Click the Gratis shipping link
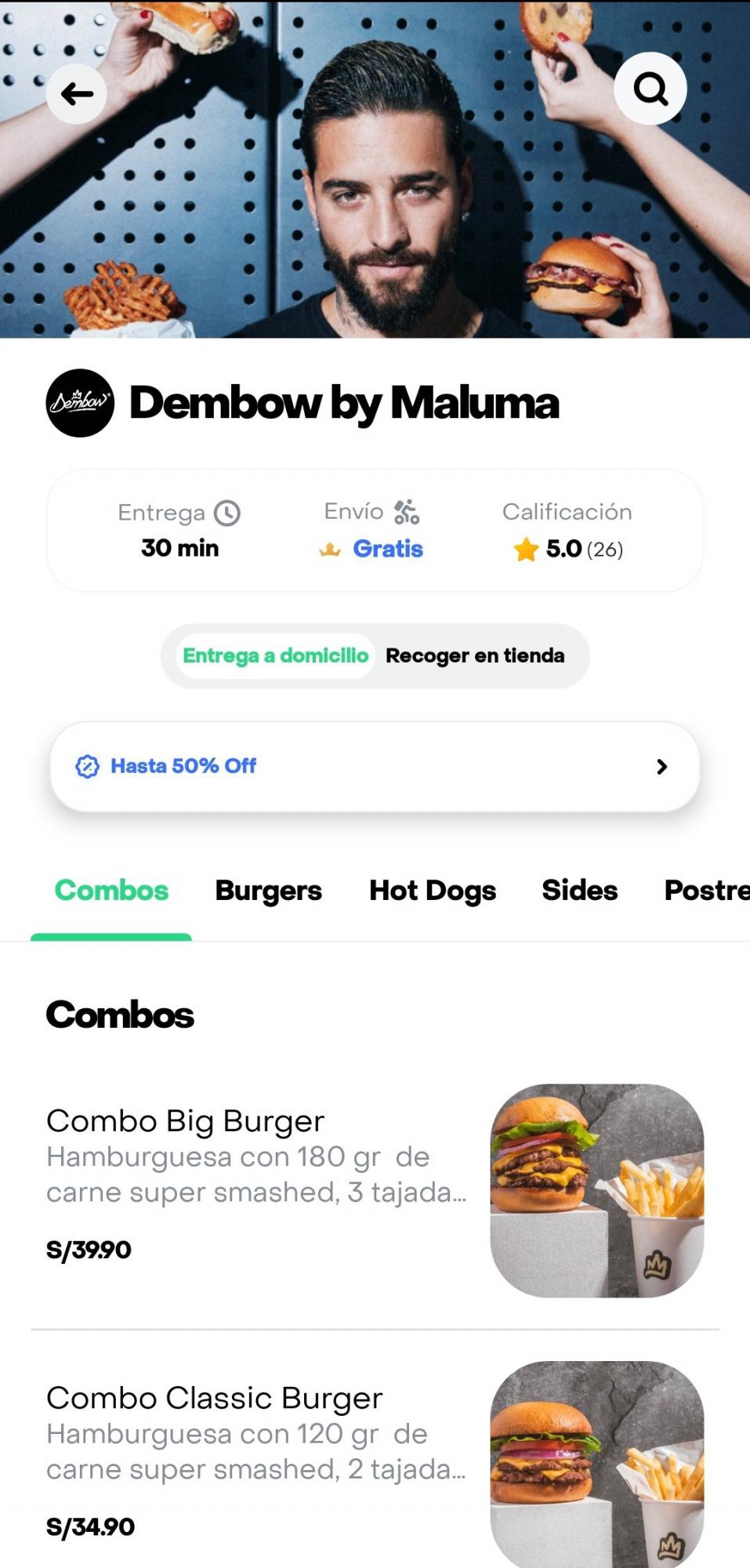The width and height of the screenshot is (750, 1568). [x=387, y=550]
